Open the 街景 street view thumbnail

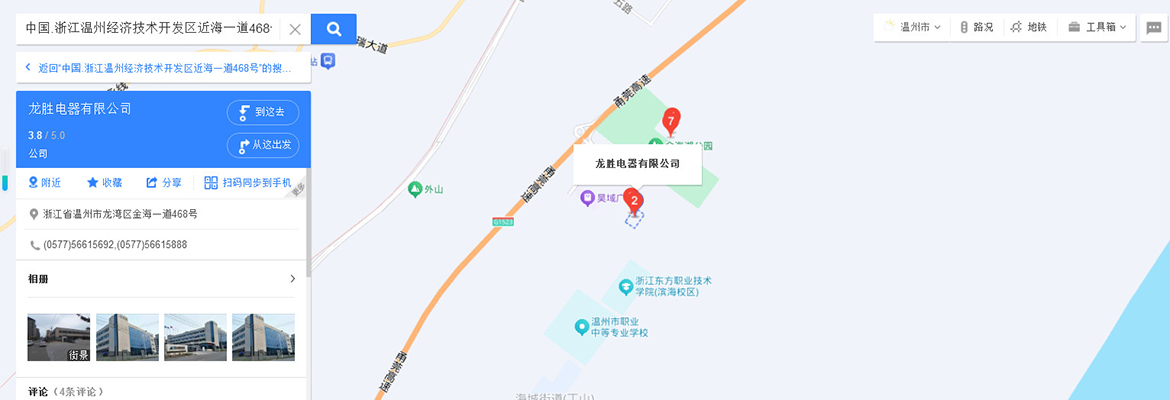59,337
